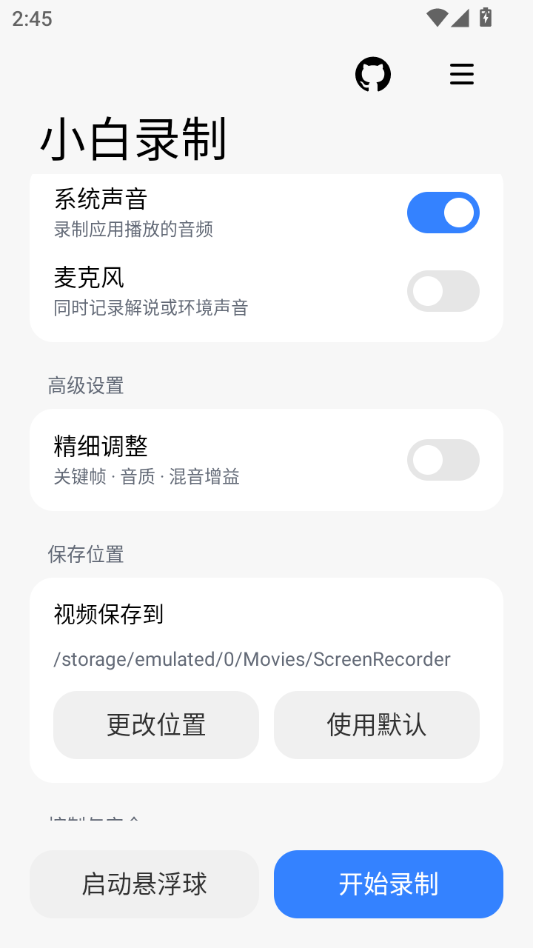533x948 pixels.
Task: Open the GitHub link icon
Action: pyautogui.click(x=372, y=74)
